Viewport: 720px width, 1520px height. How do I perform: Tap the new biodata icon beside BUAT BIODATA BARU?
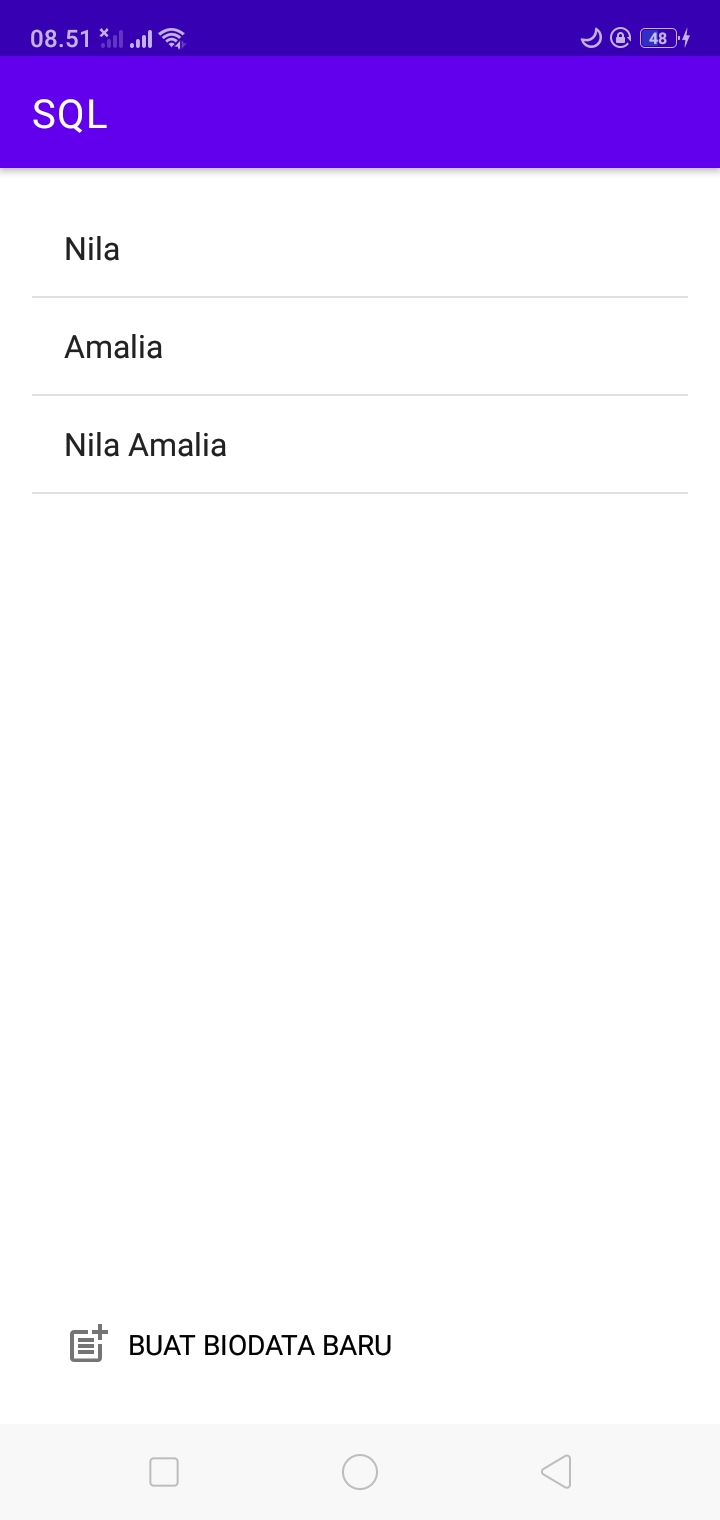(x=85, y=1345)
